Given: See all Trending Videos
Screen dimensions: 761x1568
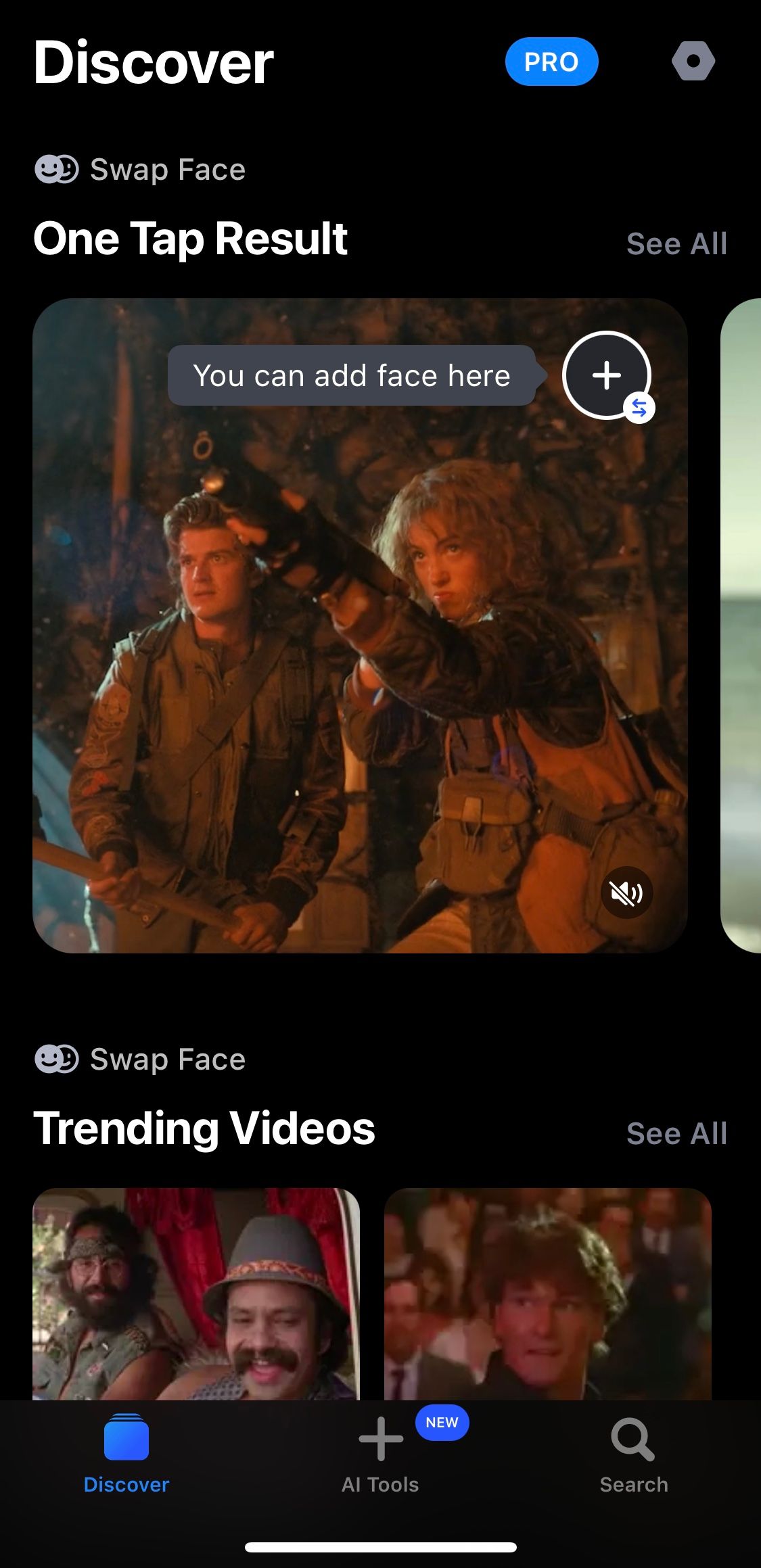Looking at the screenshot, I should click(676, 1133).
